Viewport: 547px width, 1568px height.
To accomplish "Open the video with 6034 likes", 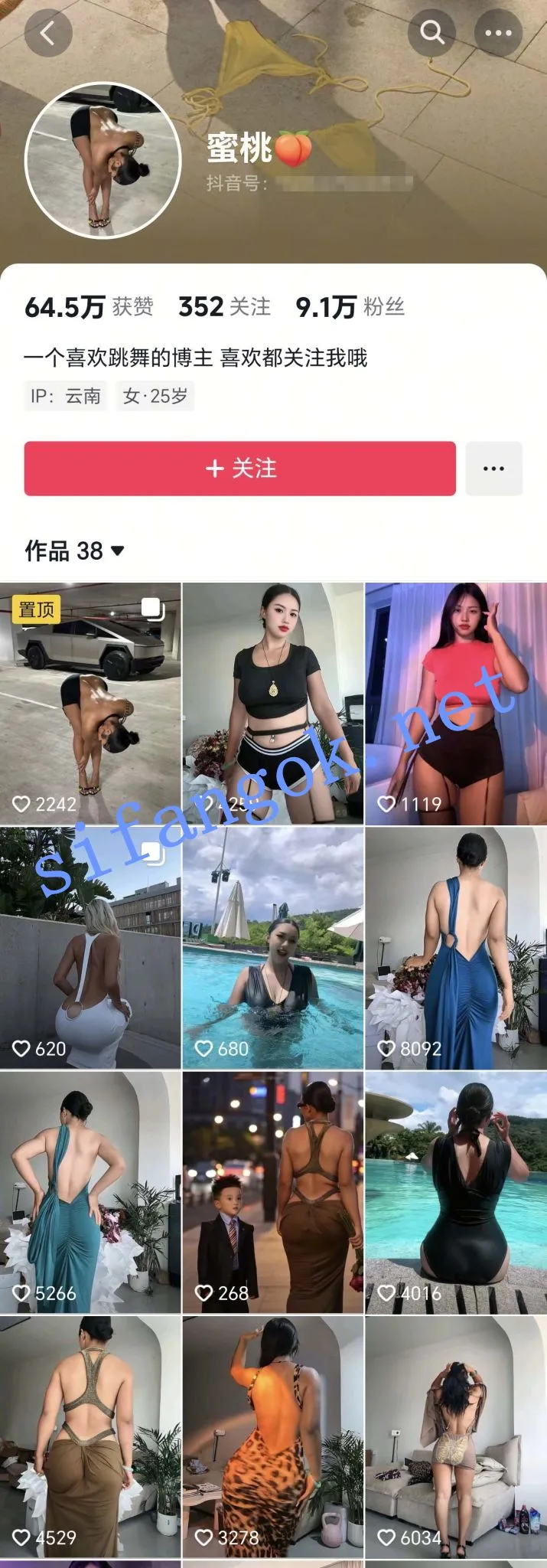I will coord(456,1436).
